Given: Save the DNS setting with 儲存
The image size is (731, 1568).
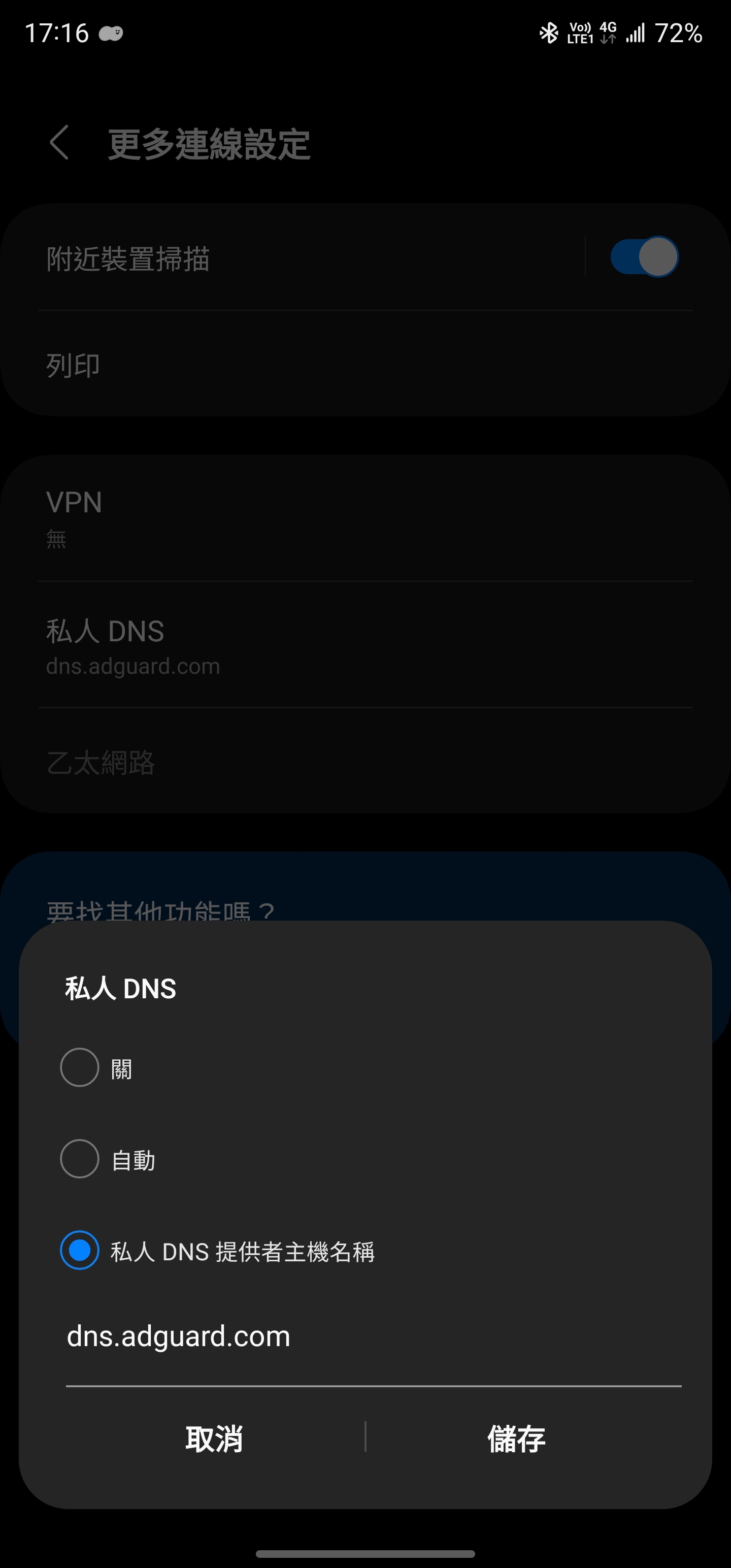Looking at the screenshot, I should click(x=516, y=1439).
